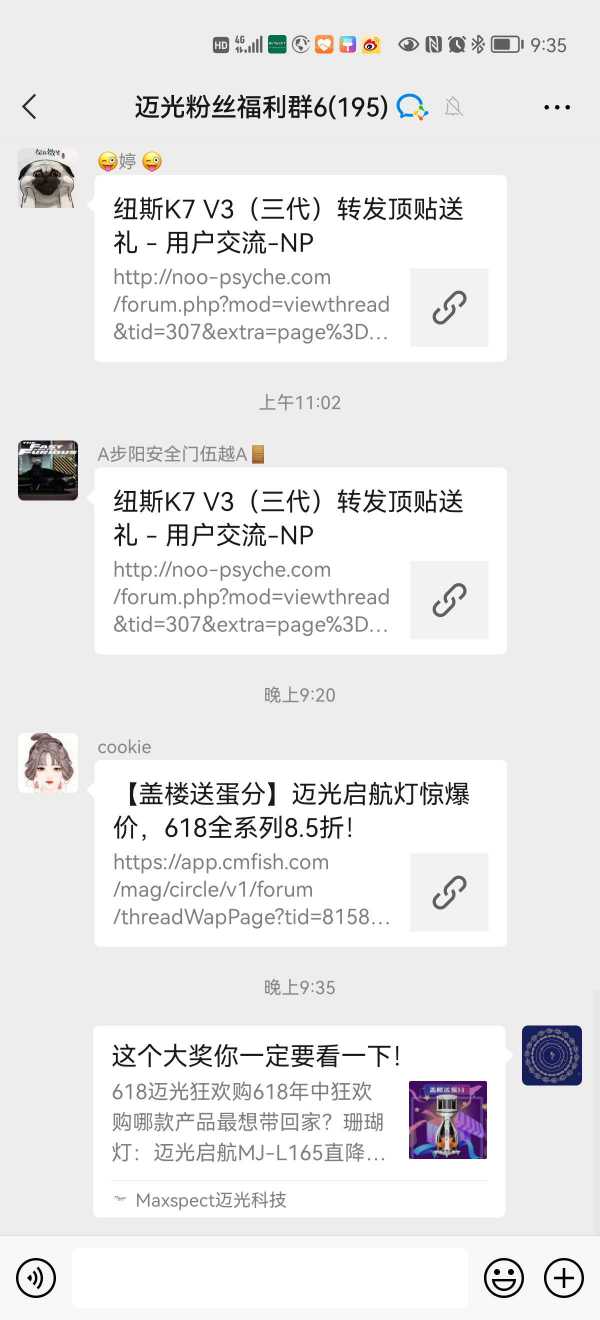View cookie's profile avatar
Viewport: 600px width, 1320px height.
pyautogui.click(x=48, y=763)
